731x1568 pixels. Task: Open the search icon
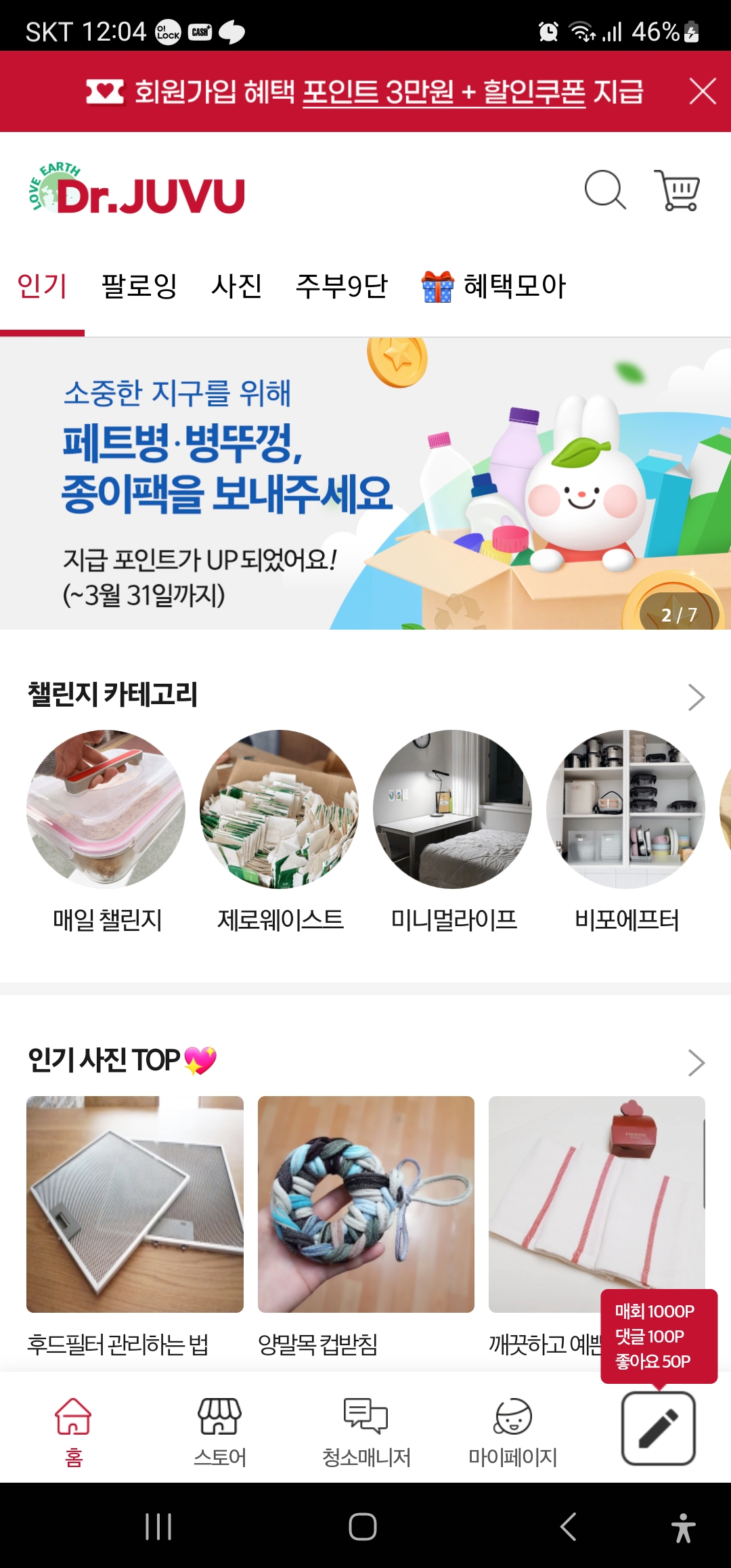[604, 190]
